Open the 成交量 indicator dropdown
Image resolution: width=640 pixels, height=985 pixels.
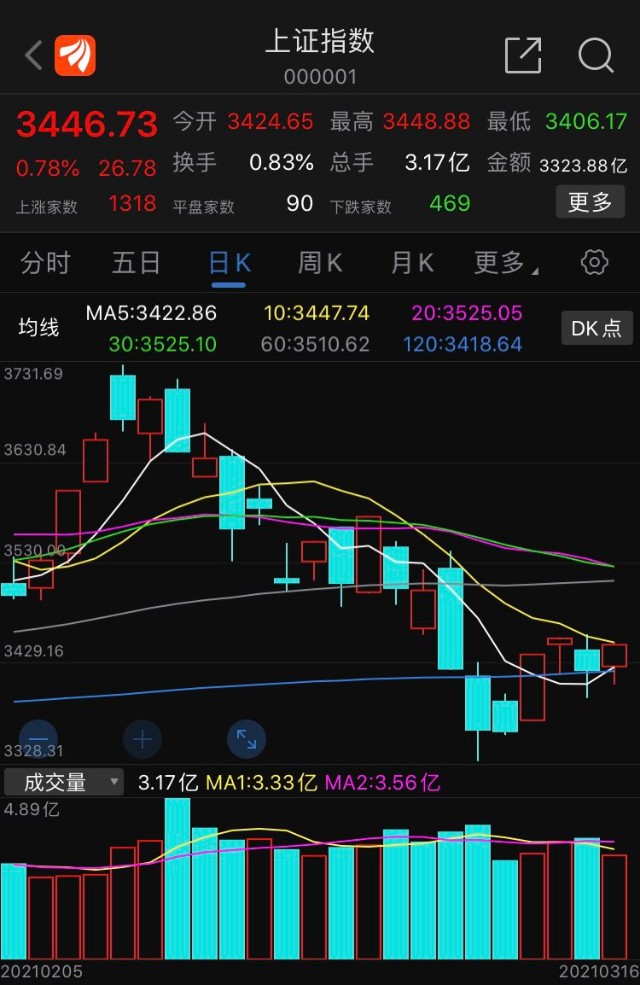[x=64, y=782]
